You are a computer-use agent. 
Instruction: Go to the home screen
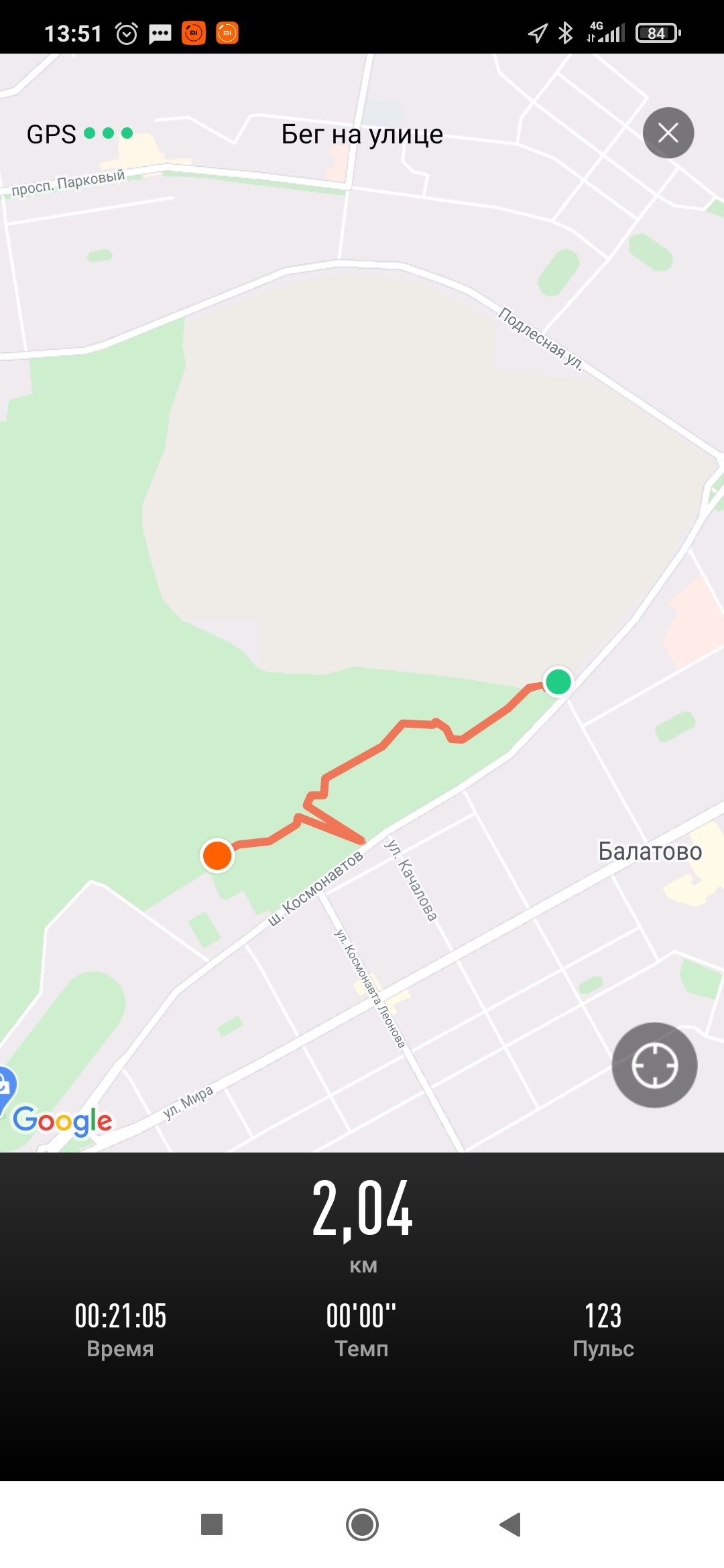click(x=362, y=1524)
